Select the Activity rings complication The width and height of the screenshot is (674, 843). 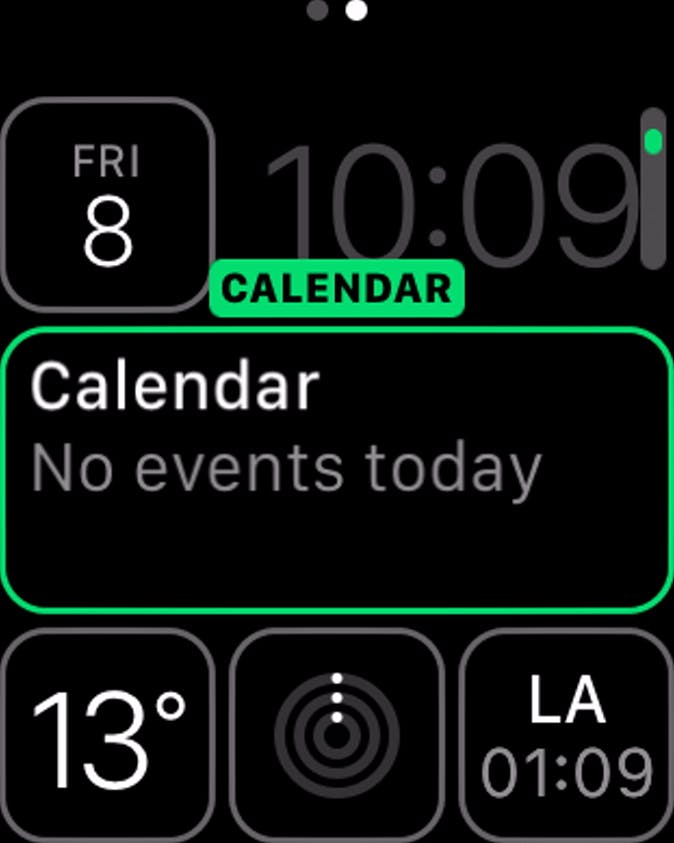[x=337, y=736]
